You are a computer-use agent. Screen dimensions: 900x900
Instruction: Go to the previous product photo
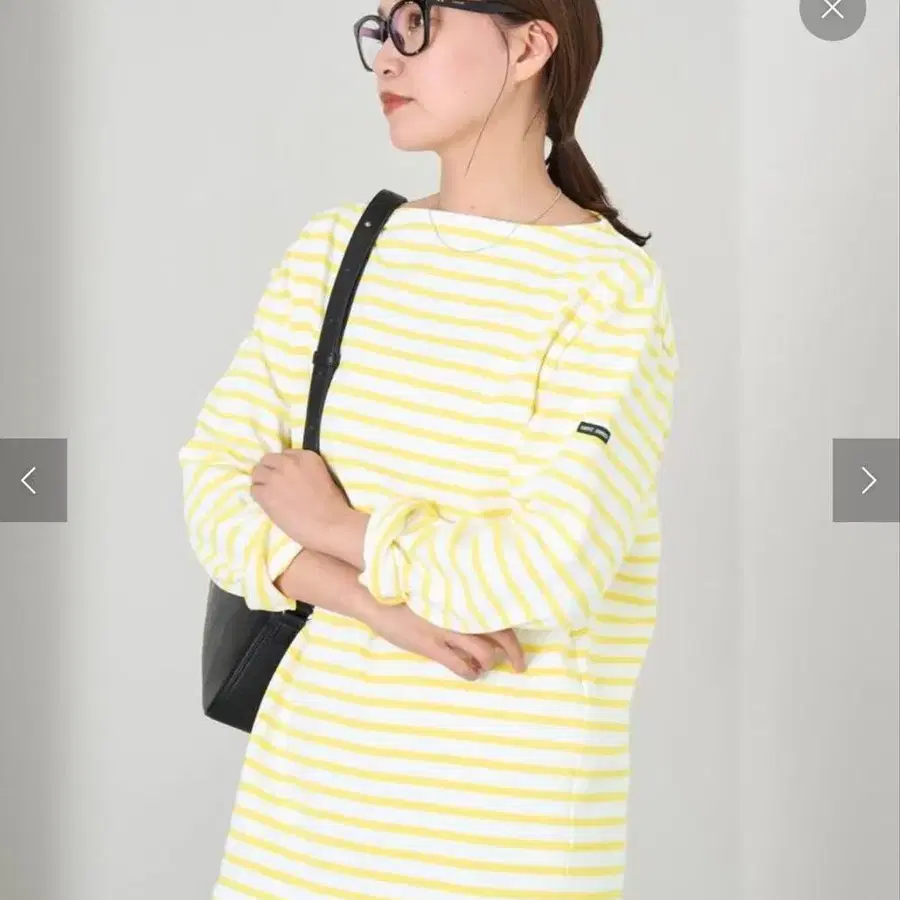tap(33, 480)
